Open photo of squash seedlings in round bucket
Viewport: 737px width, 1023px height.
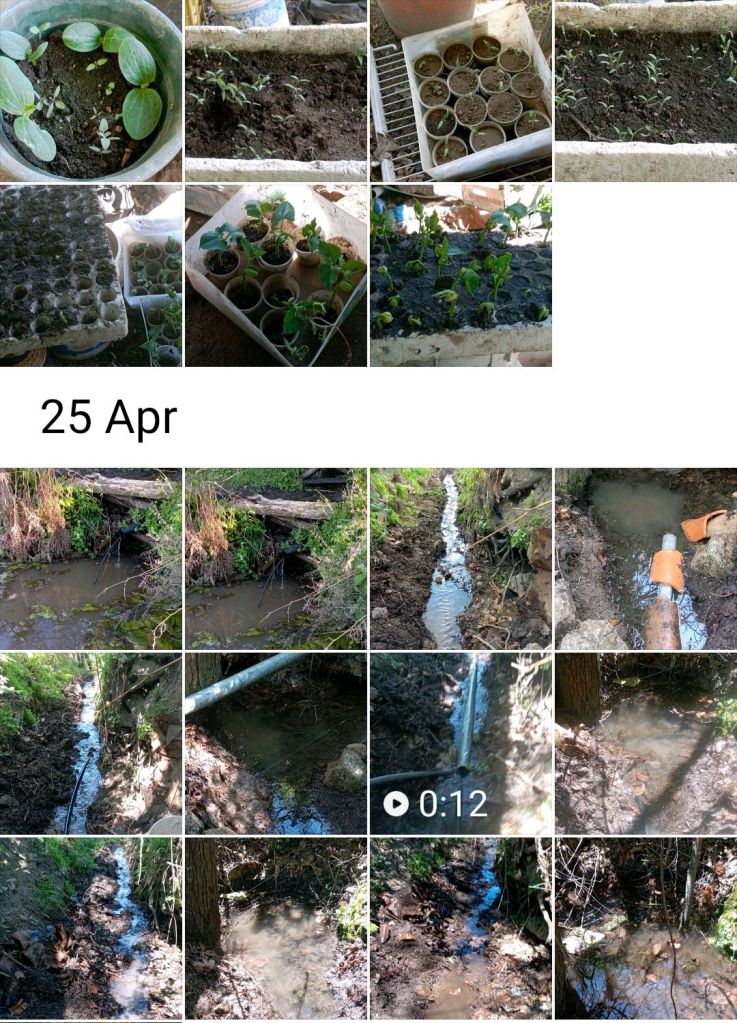pos(90,90)
